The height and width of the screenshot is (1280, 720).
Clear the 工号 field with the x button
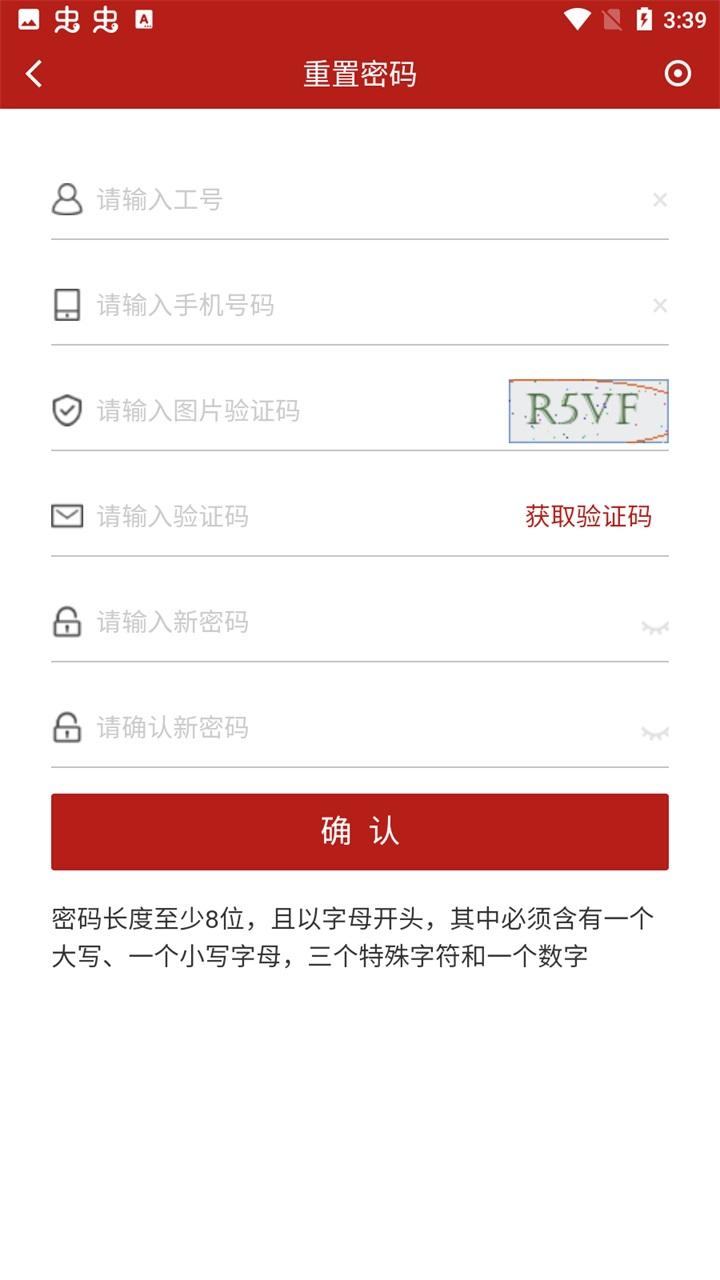[658, 199]
